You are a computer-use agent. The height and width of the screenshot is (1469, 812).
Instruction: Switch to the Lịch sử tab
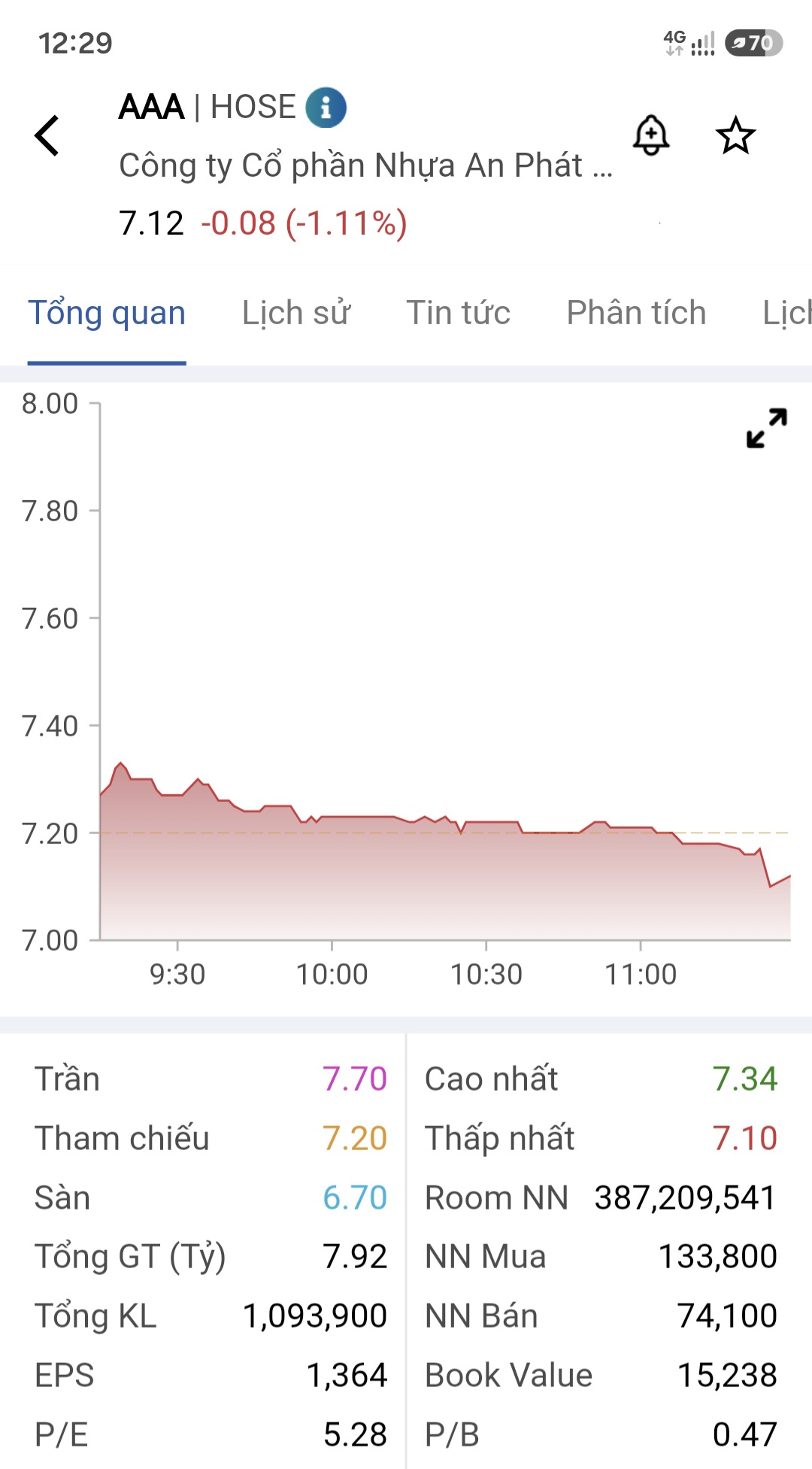coord(296,313)
